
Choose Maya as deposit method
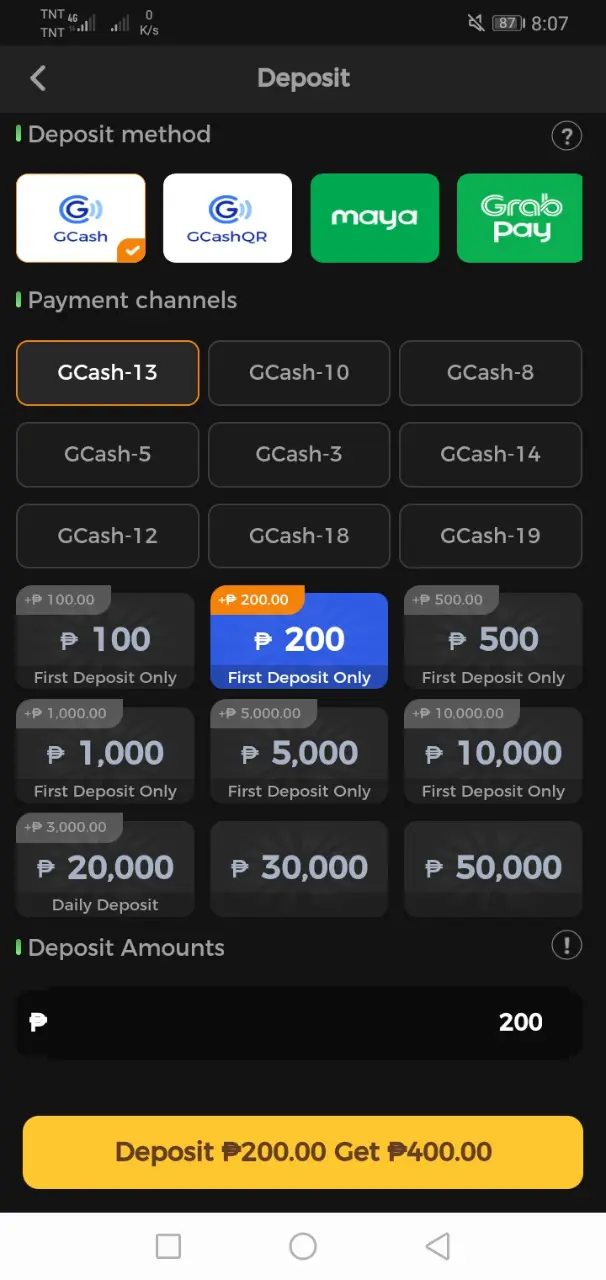point(374,218)
